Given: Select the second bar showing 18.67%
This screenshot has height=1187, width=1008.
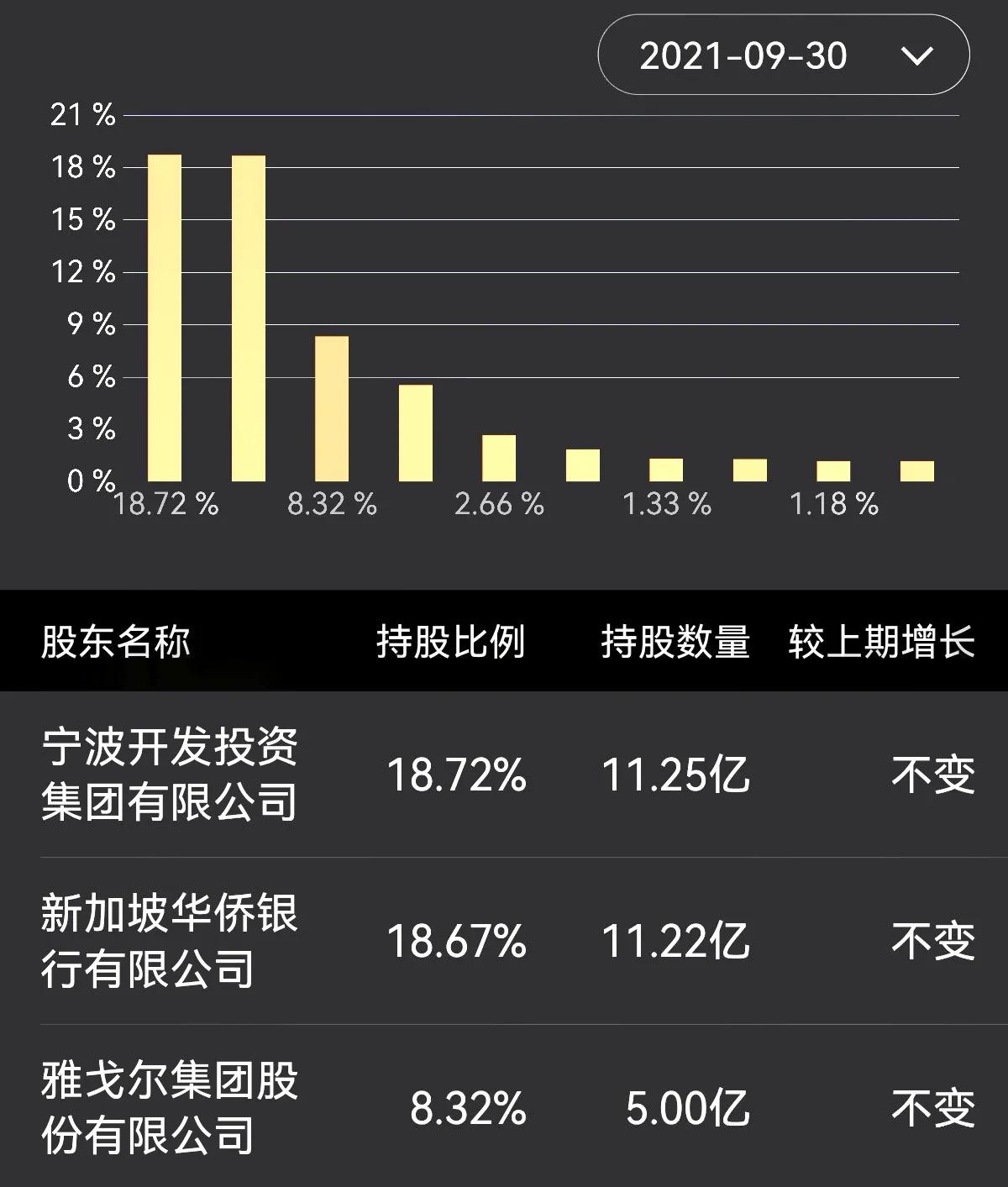Looking at the screenshot, I should [x=248, y=319].
